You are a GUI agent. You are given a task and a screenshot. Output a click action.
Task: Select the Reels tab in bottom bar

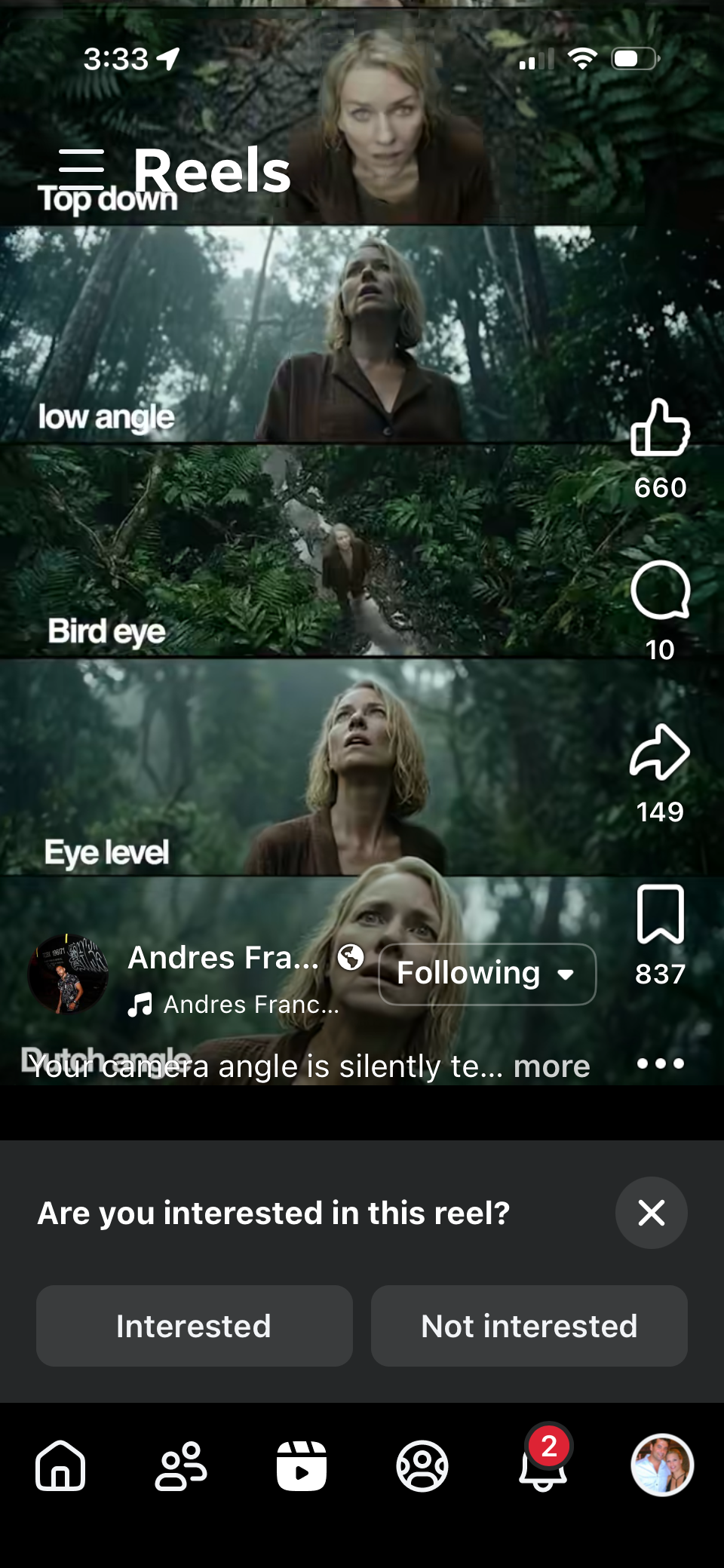(302, 1466)
